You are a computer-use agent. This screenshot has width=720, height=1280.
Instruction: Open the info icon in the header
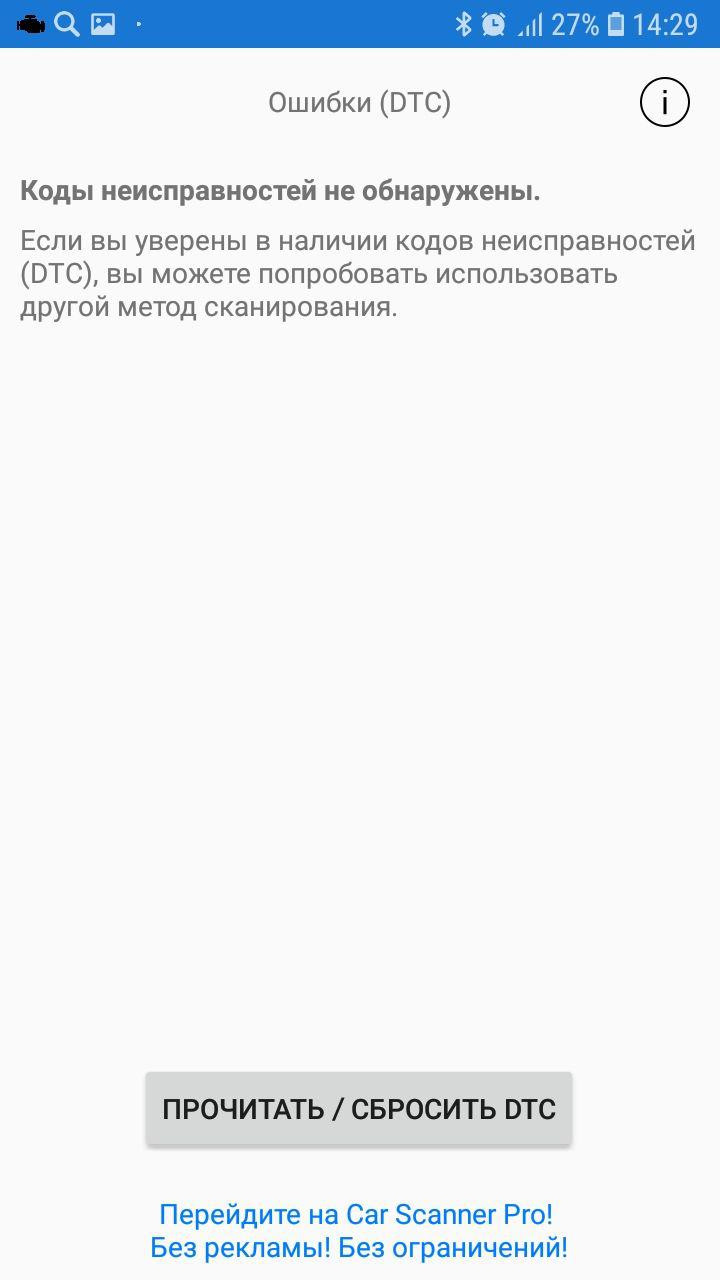pos(664,102)
